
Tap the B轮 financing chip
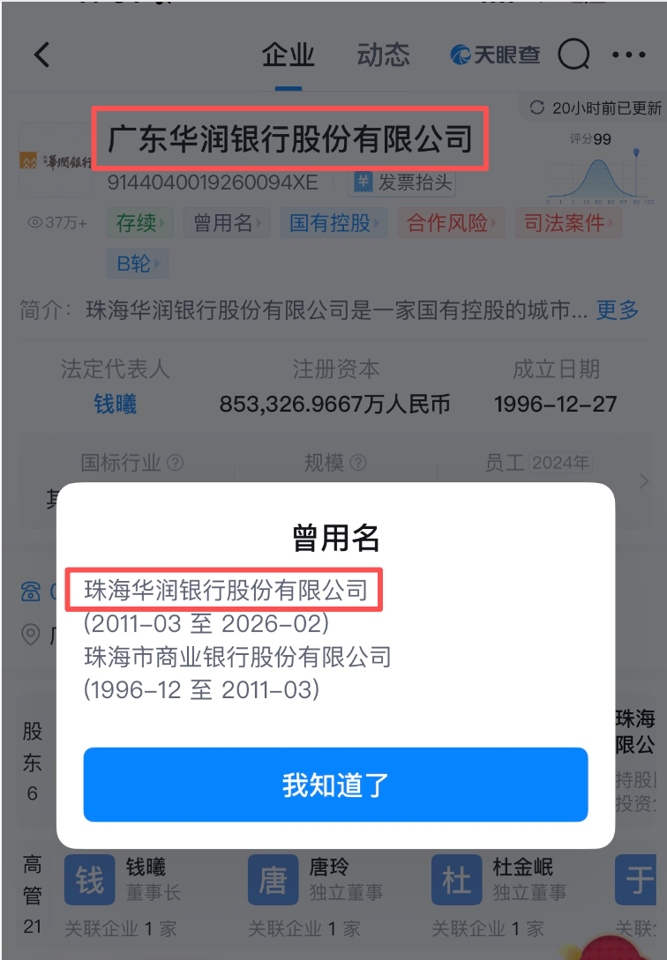click(x=137, y=263)
